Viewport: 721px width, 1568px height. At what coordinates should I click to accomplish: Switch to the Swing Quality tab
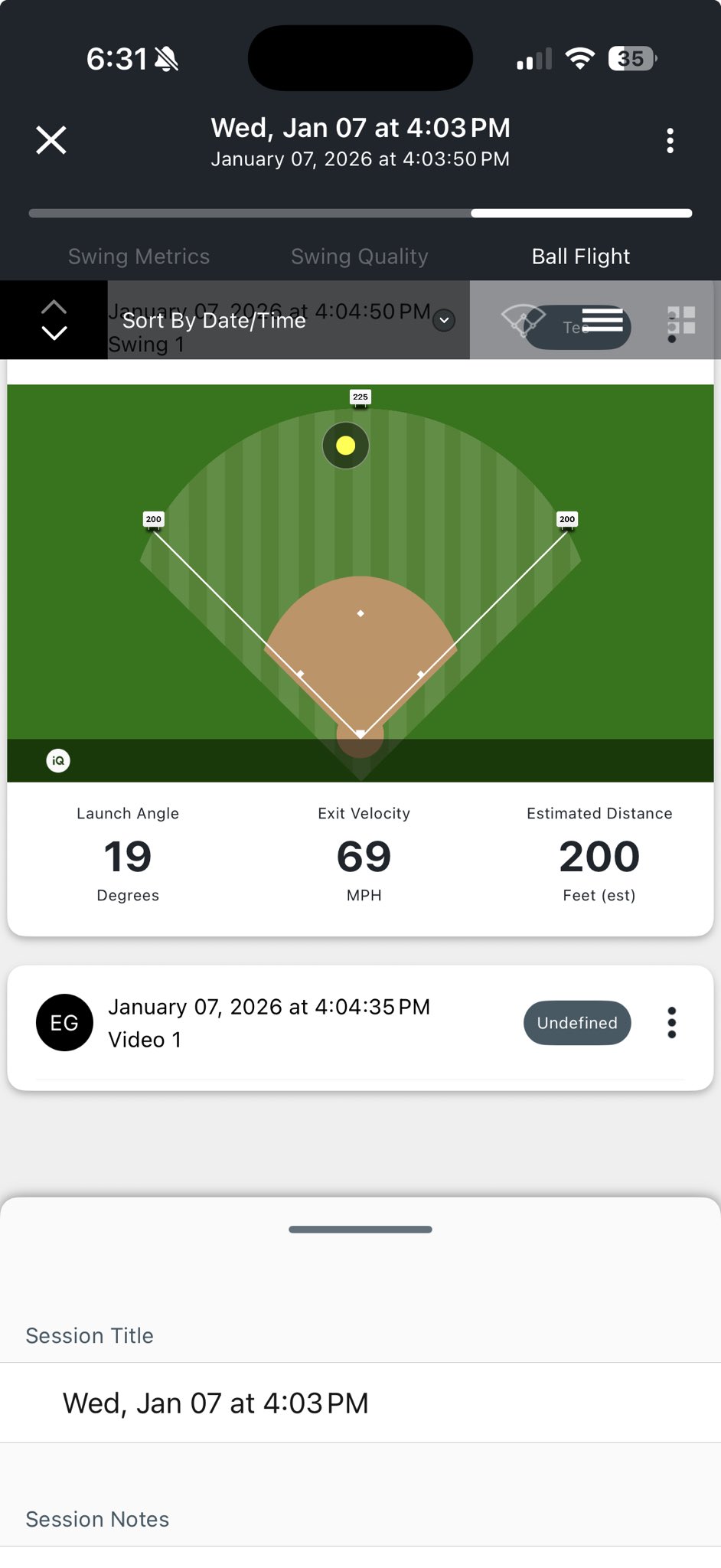[359, 256]
